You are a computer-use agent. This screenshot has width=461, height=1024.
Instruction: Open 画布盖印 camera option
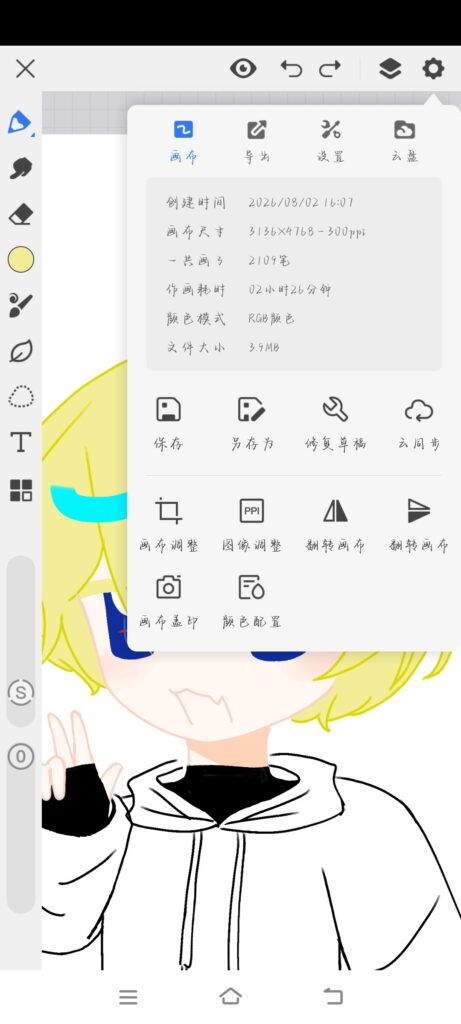point(168,601)
